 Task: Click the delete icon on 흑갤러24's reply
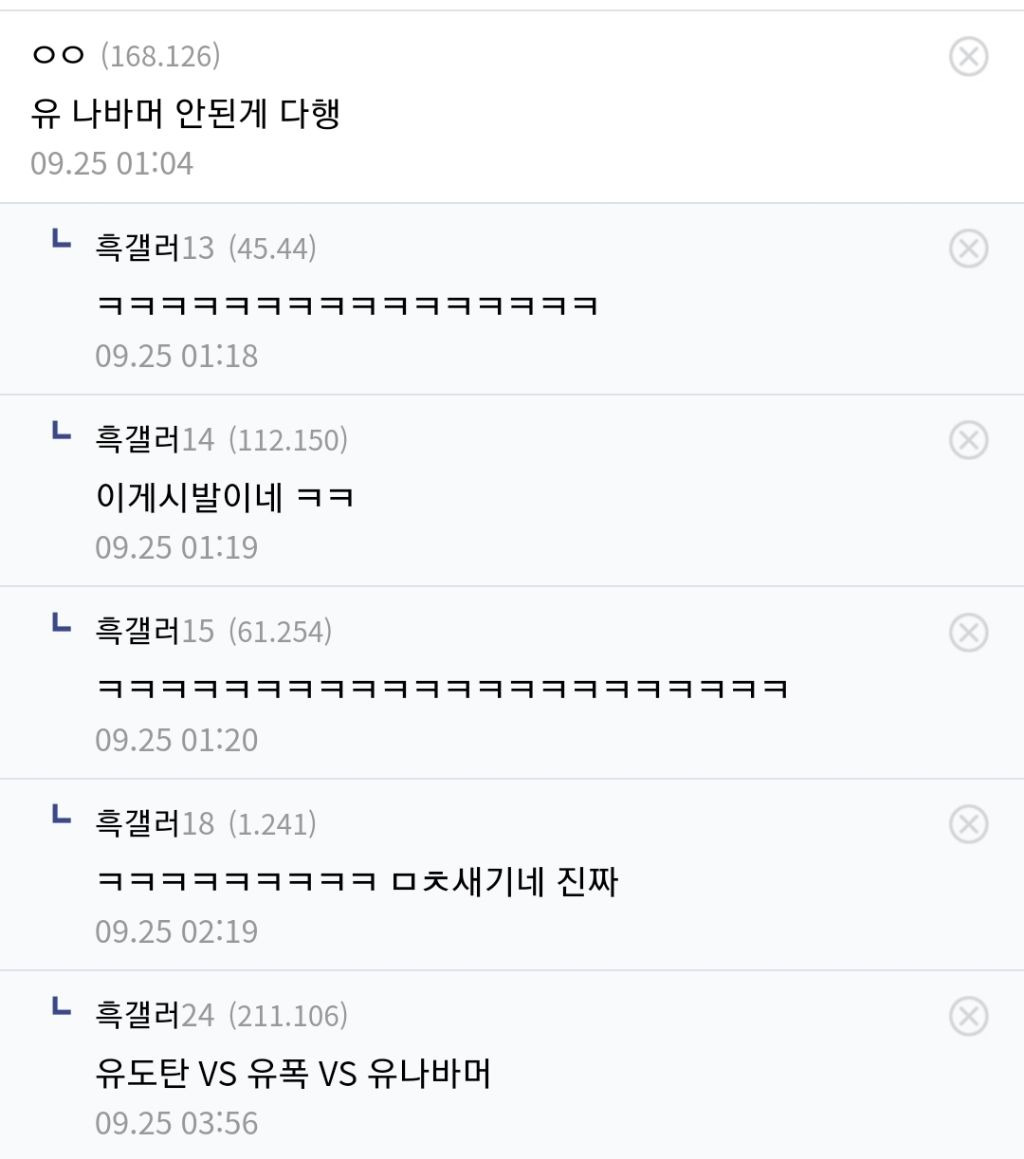(966, 1017)
